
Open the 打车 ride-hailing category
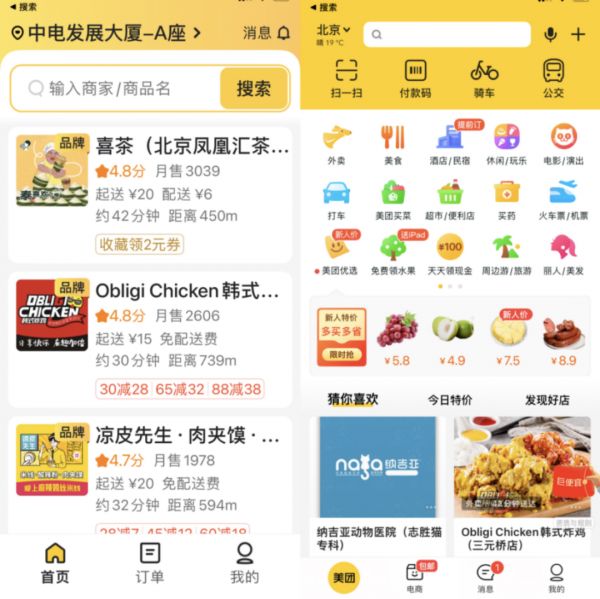click(337, 199)
